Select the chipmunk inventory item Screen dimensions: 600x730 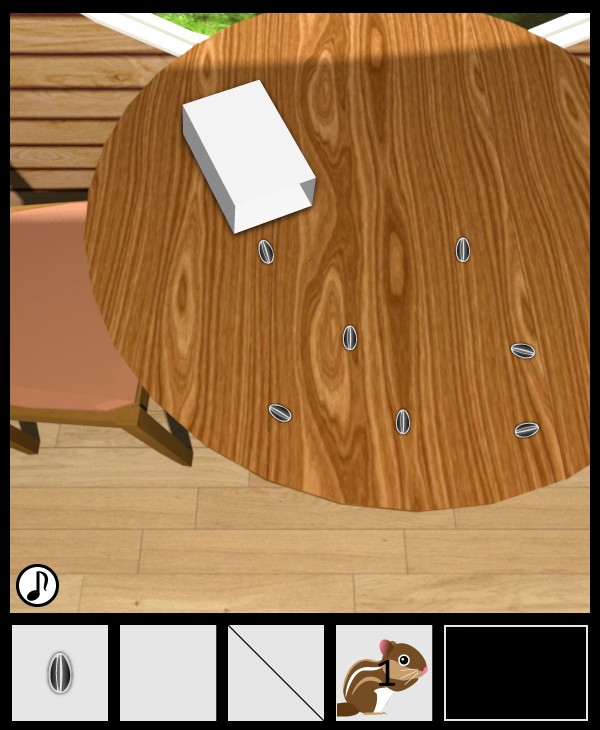384,672
